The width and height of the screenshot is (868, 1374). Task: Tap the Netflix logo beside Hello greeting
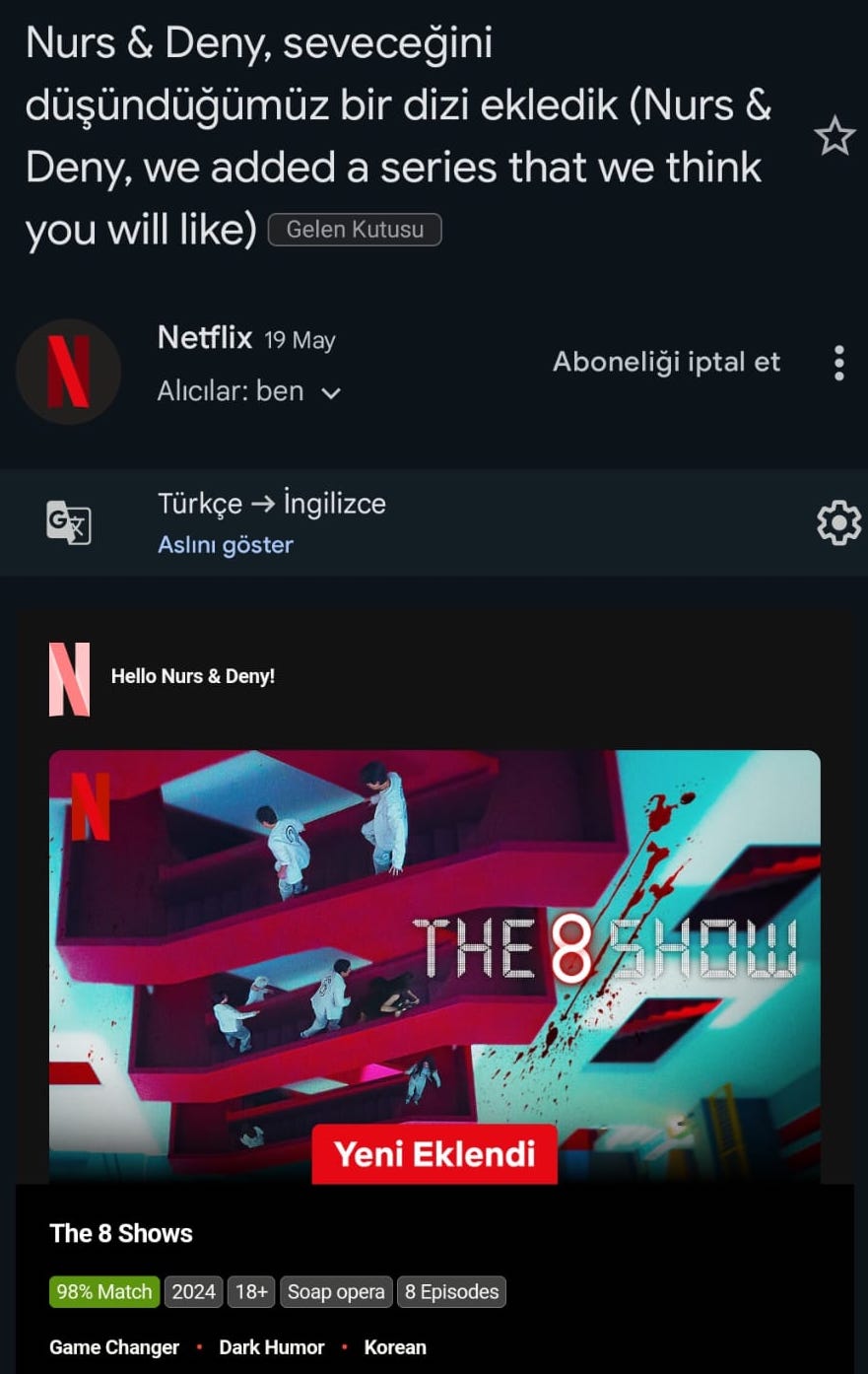point(69,679)
